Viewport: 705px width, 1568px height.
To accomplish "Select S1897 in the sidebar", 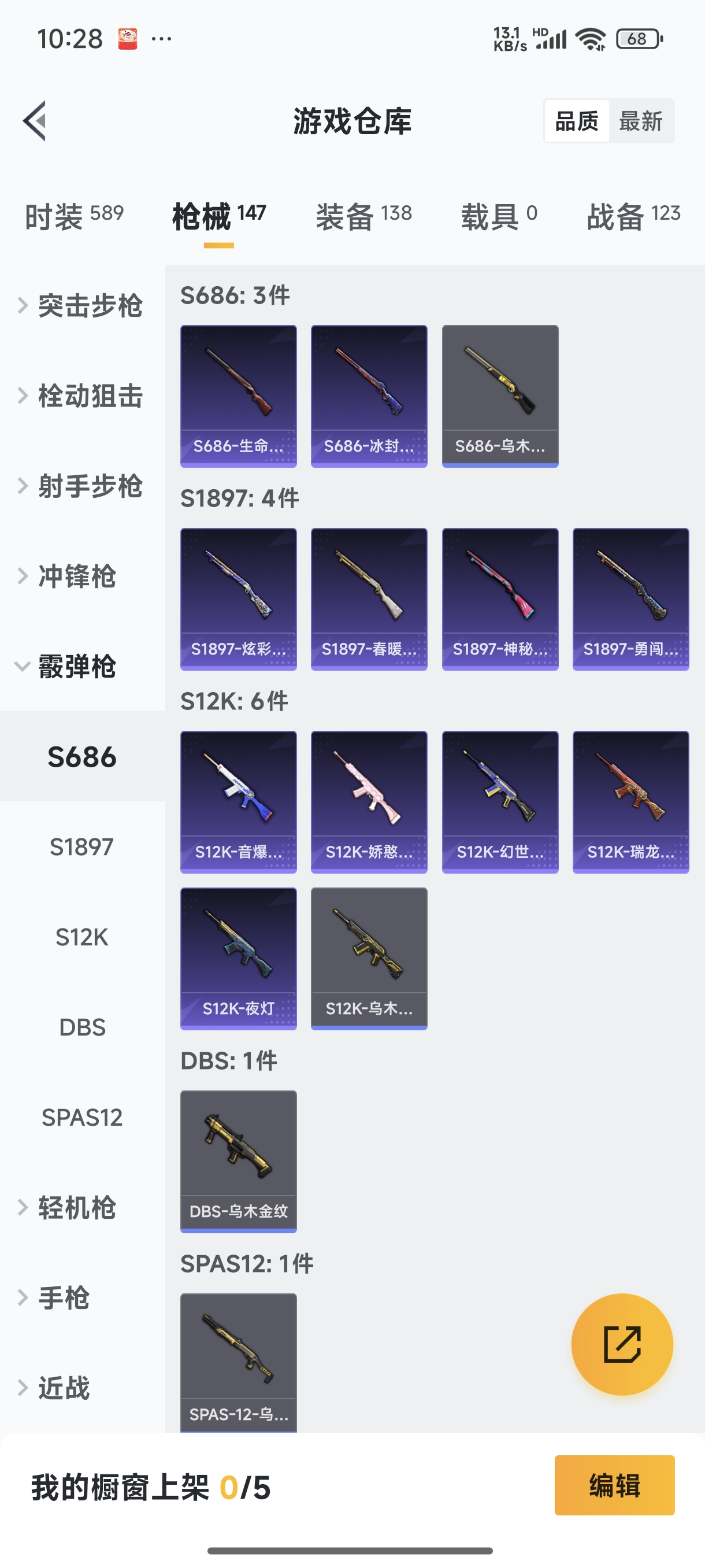I will click(81, 846).
